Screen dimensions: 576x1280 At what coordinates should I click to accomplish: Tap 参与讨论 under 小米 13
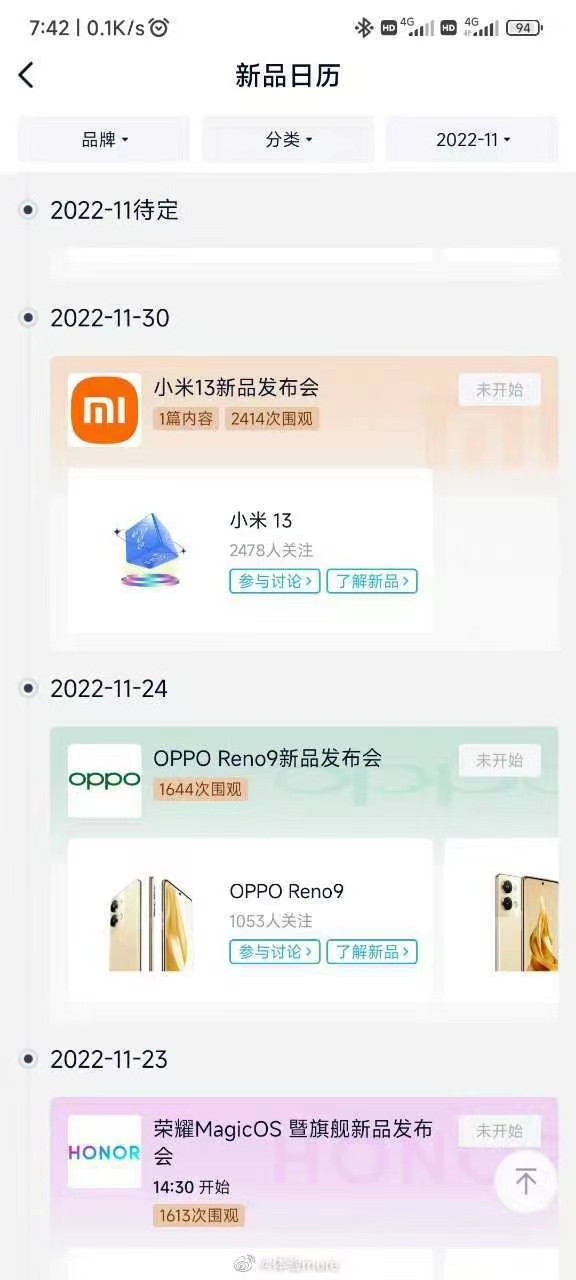tap(274, 581)
